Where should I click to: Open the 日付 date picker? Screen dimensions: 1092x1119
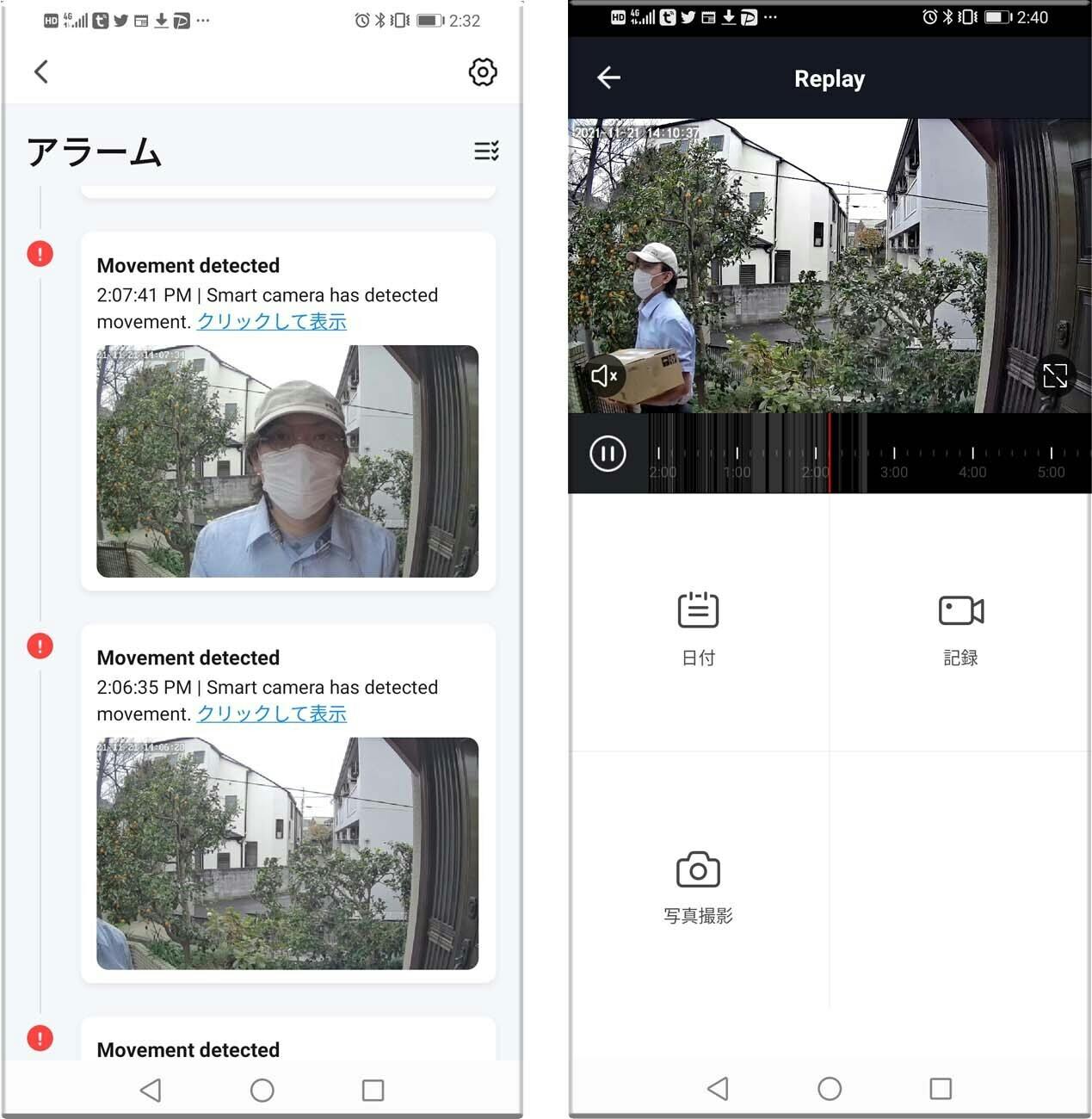(698, 626)
